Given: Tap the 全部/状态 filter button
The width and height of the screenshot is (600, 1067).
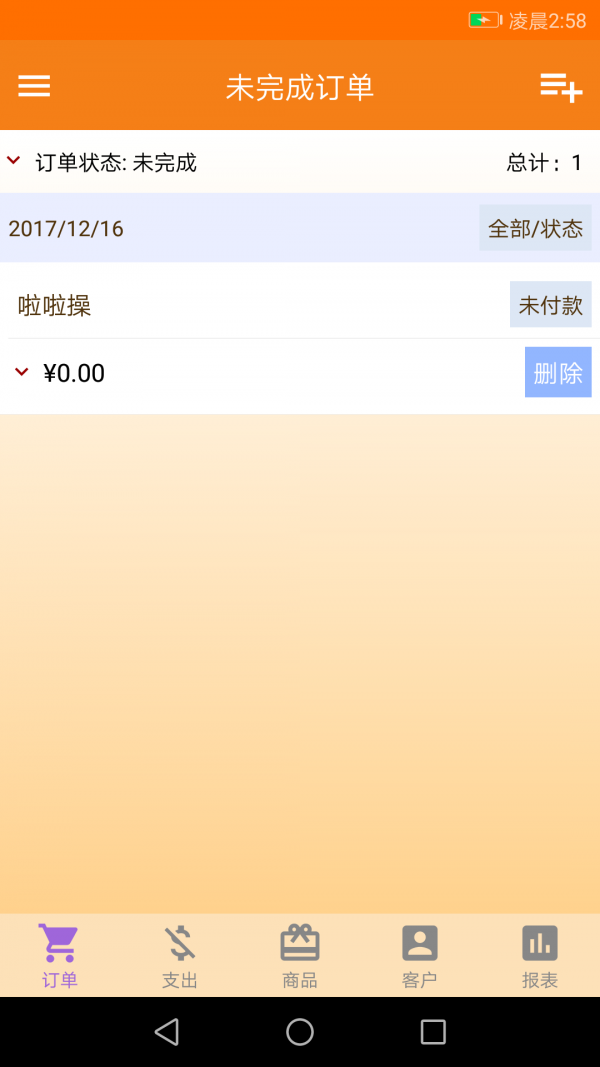Looking at the screenshot, I should tap(535, 228).
